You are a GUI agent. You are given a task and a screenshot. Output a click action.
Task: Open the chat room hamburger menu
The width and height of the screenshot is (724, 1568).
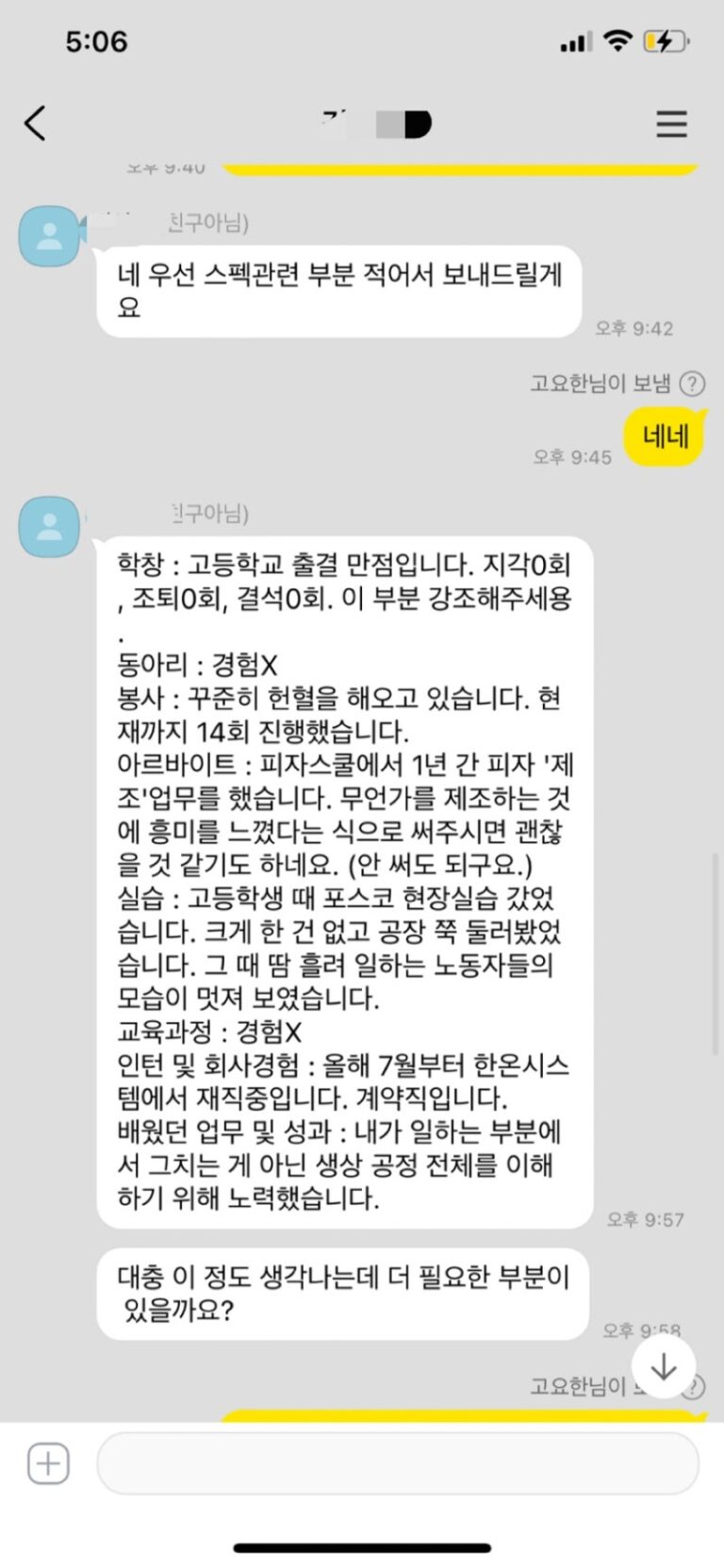click(x=671, y=124)
